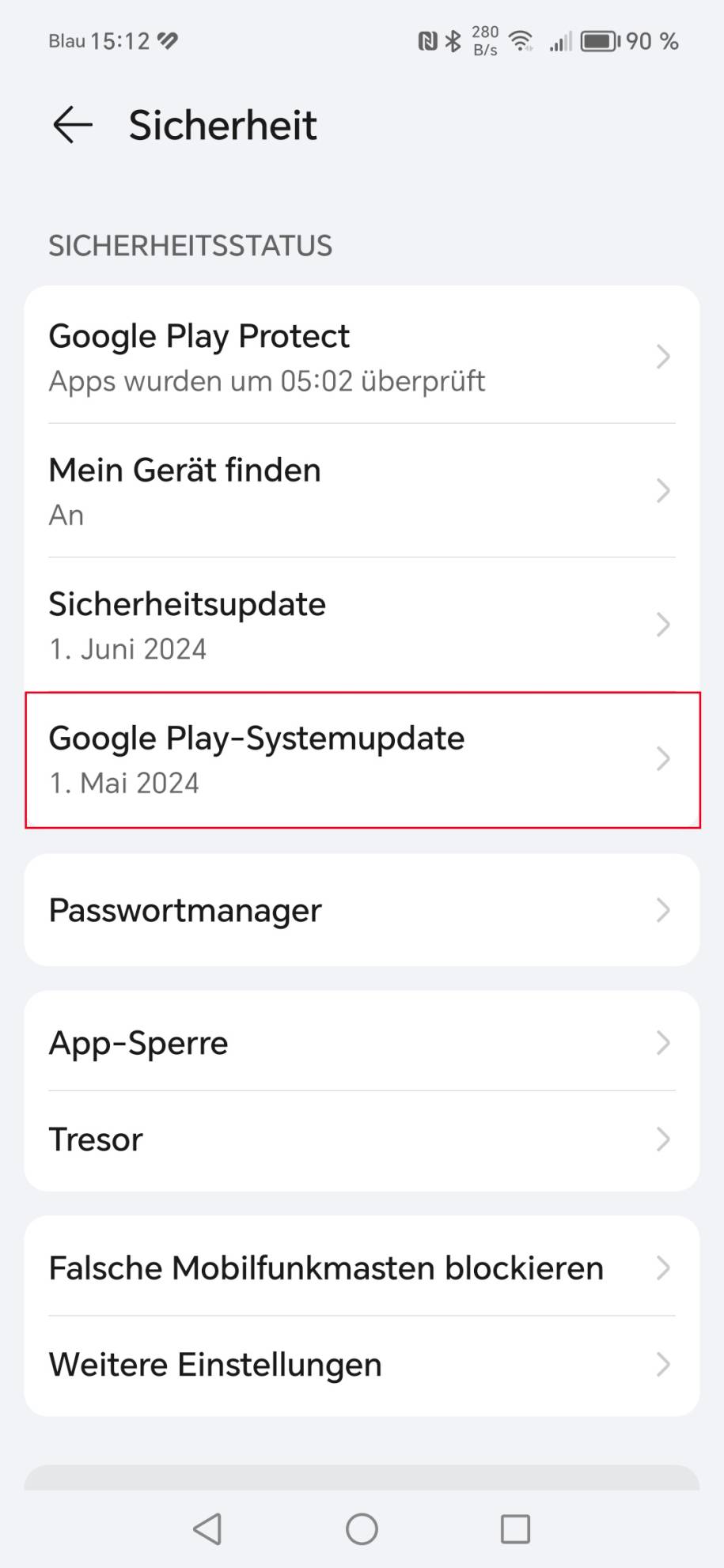Expand Google Play-Systemupdate entry

[x=362, y=759]
